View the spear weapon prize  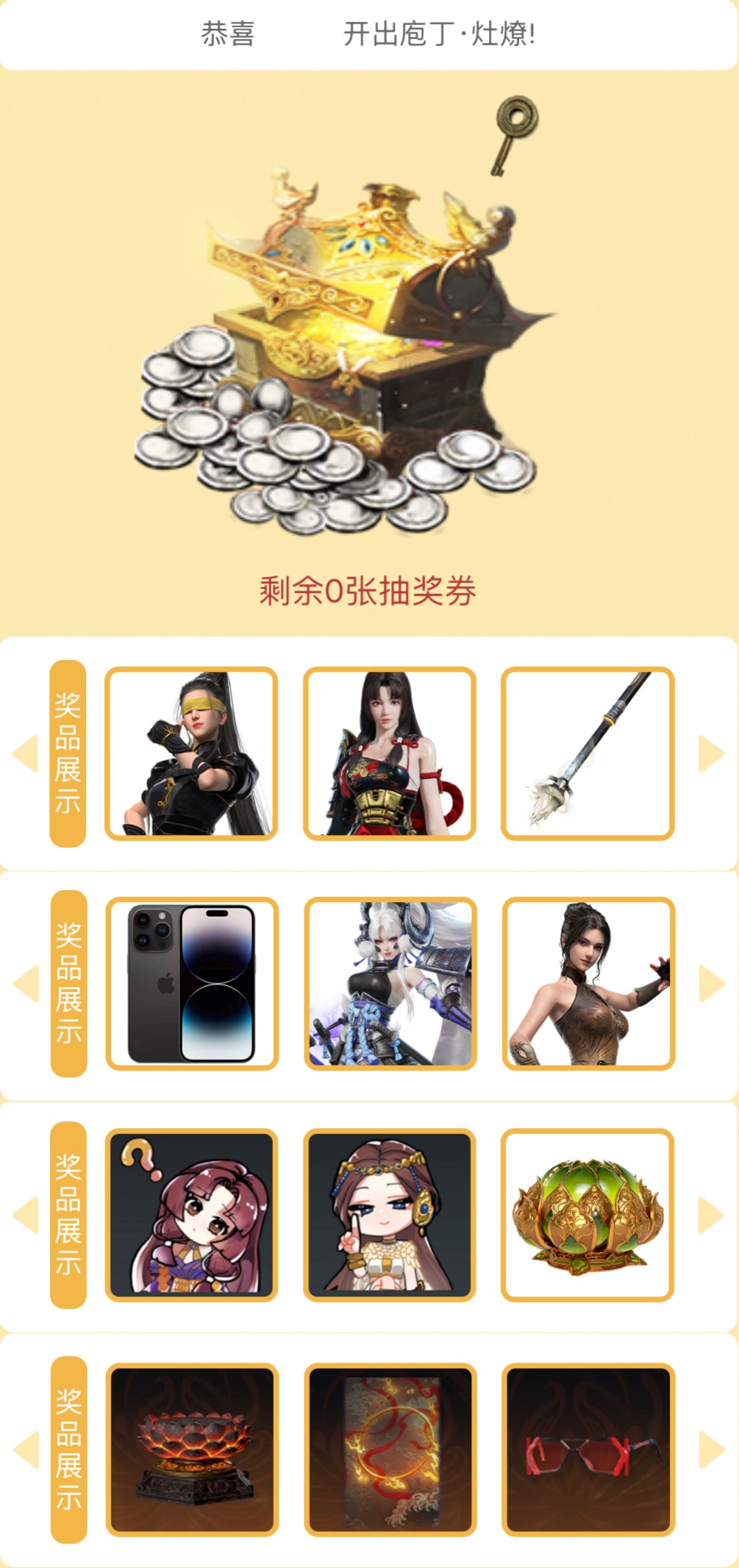pyautogui.click(x=588, y=753)
